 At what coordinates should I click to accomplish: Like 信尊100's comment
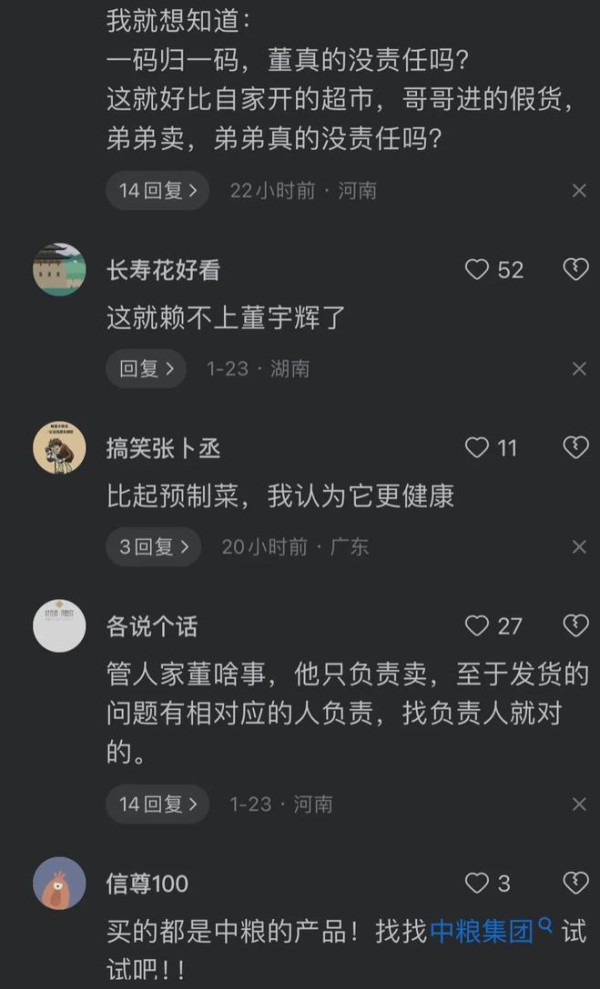pos(478,883)
